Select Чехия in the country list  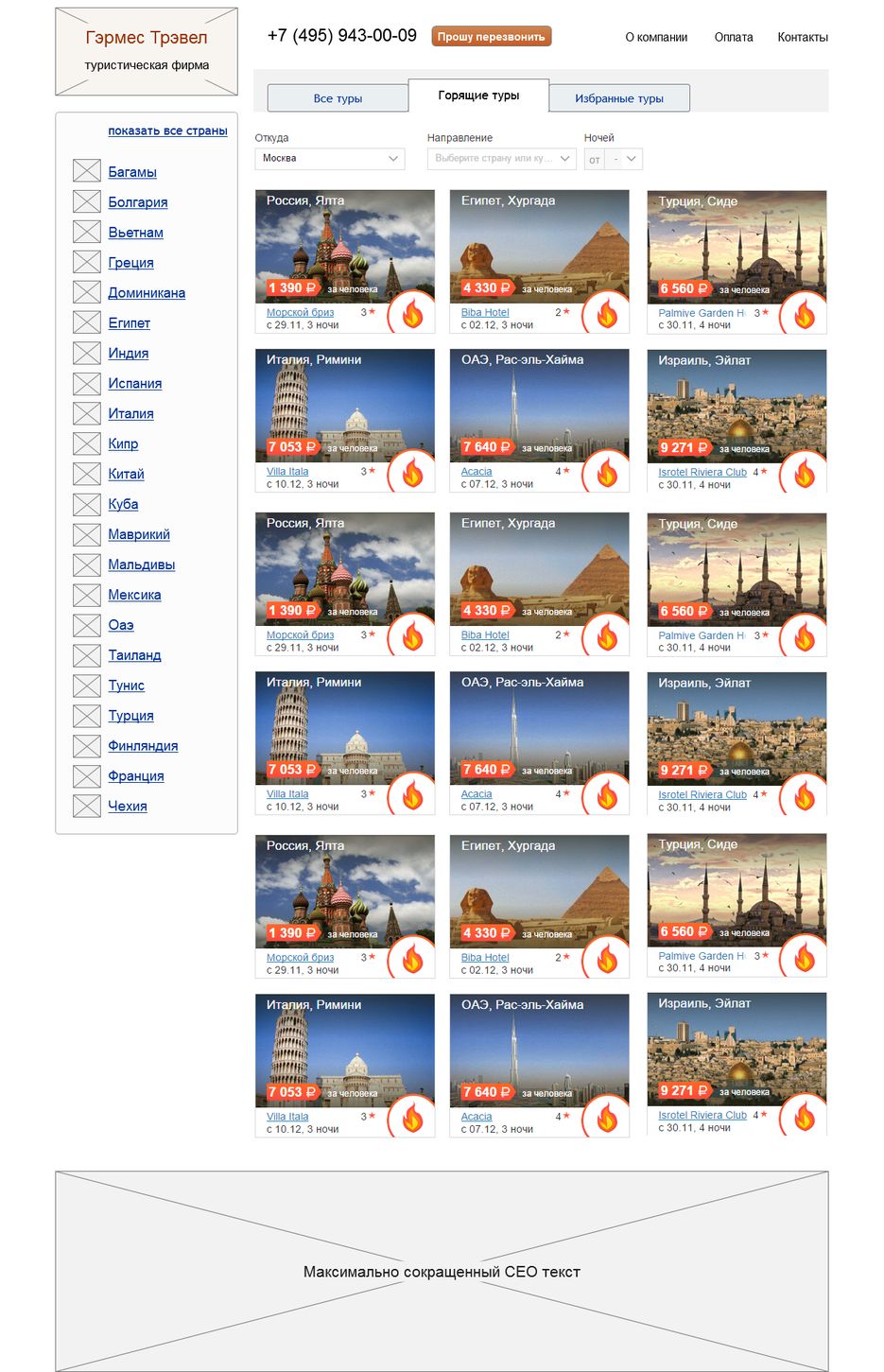(x=127, y=807)
